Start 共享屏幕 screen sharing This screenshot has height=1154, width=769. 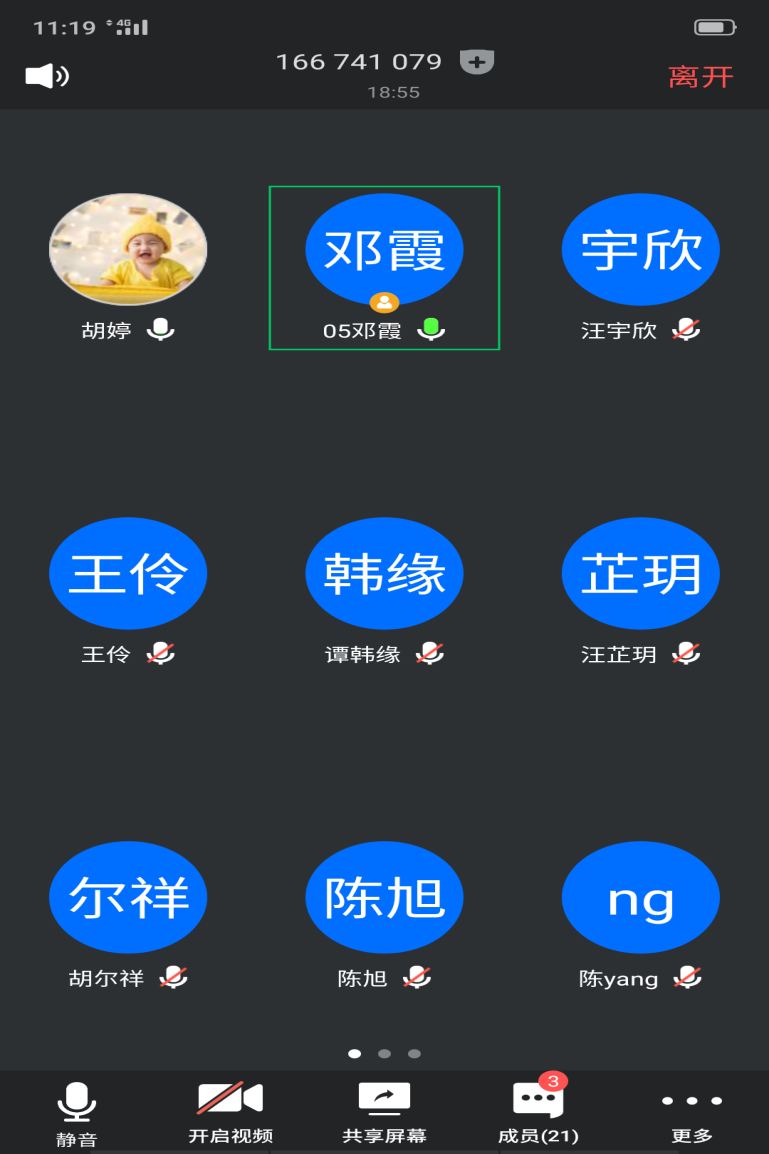coord(384,1113)
